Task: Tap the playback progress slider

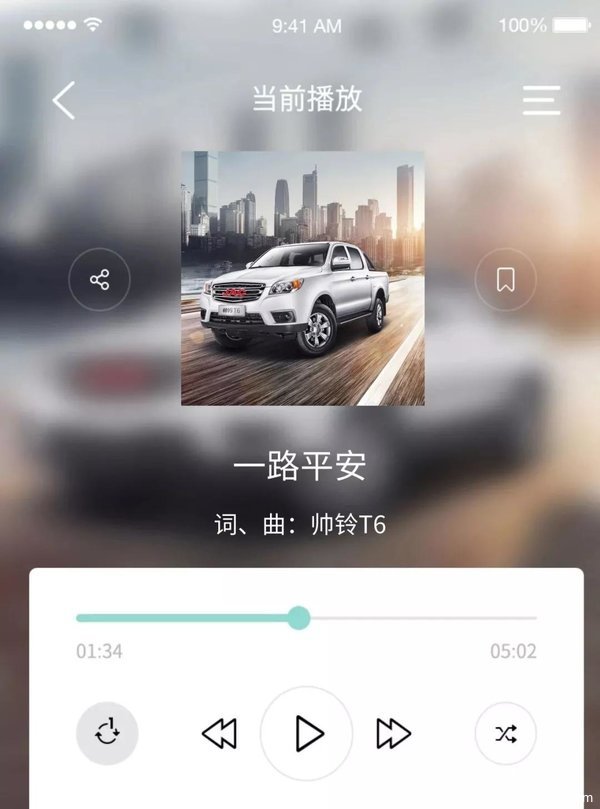Action: [x=299, y=618]
